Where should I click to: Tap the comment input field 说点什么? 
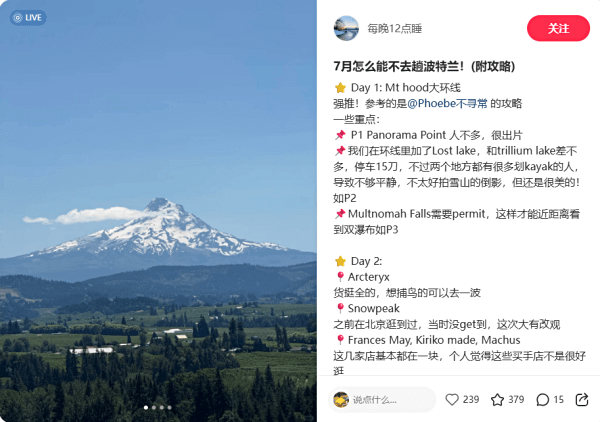pyautogui.click(x=385, y=399)
